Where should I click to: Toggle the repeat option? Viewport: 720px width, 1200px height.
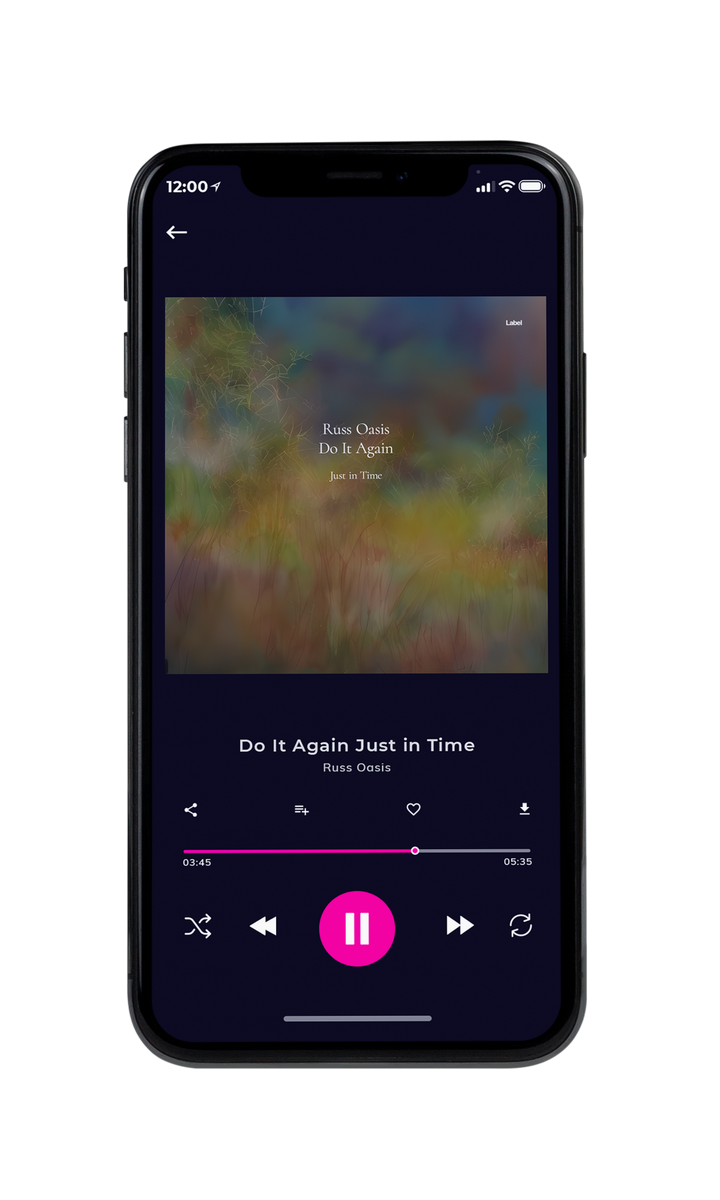coord(521,926)
